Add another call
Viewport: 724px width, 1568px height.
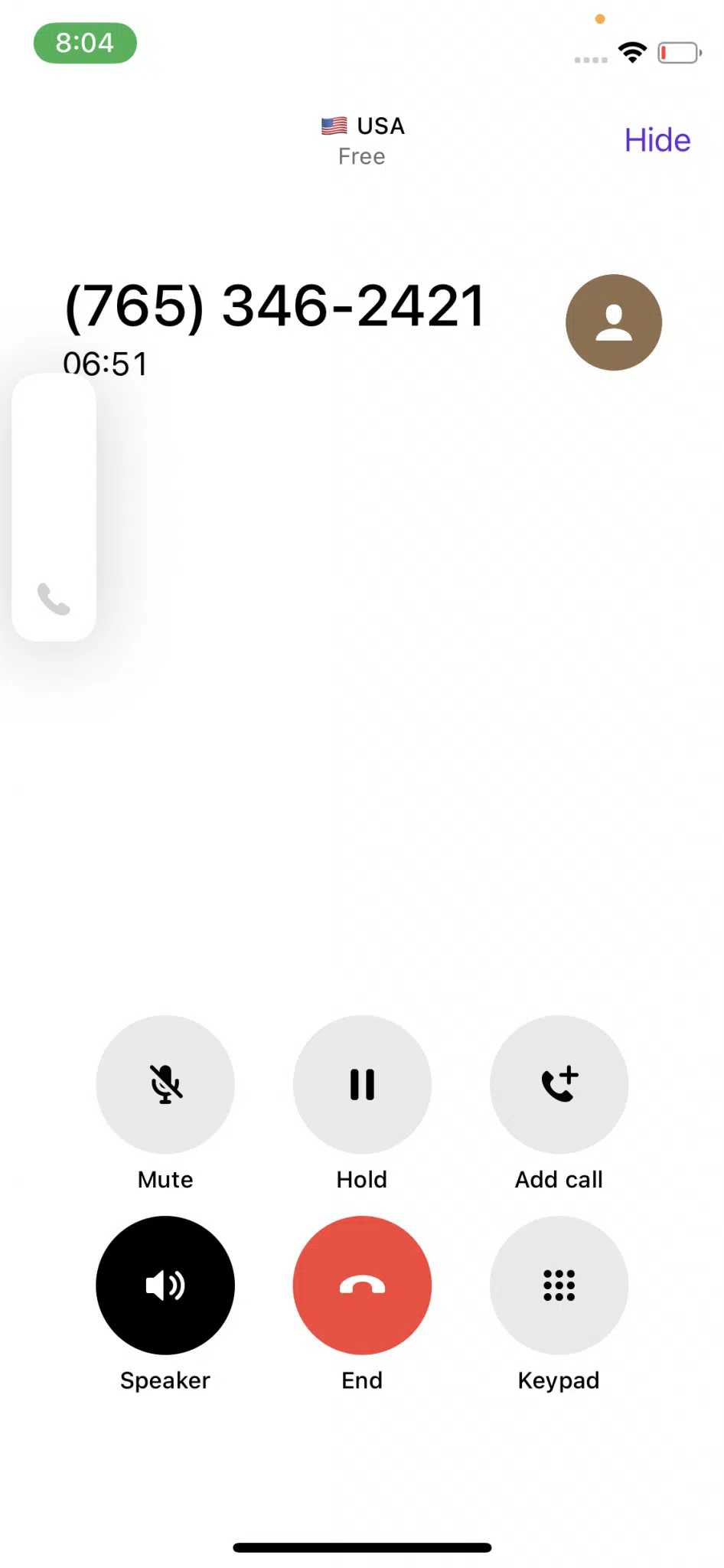[559, 1084]
